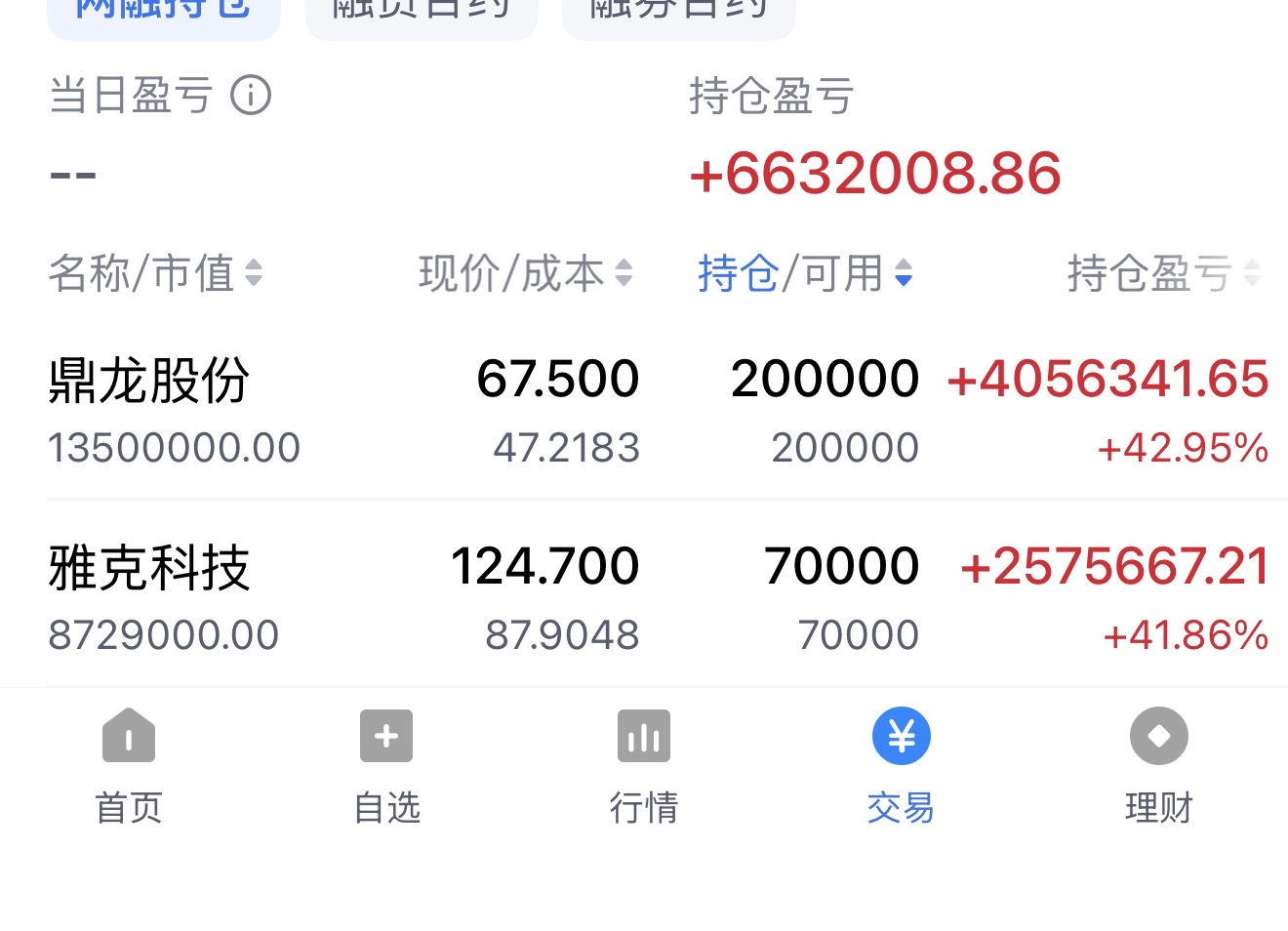Screen dimensions: 1288x931
Task: Sort by the 持仓盈亏 column
Action: (x=1164, y=273)
